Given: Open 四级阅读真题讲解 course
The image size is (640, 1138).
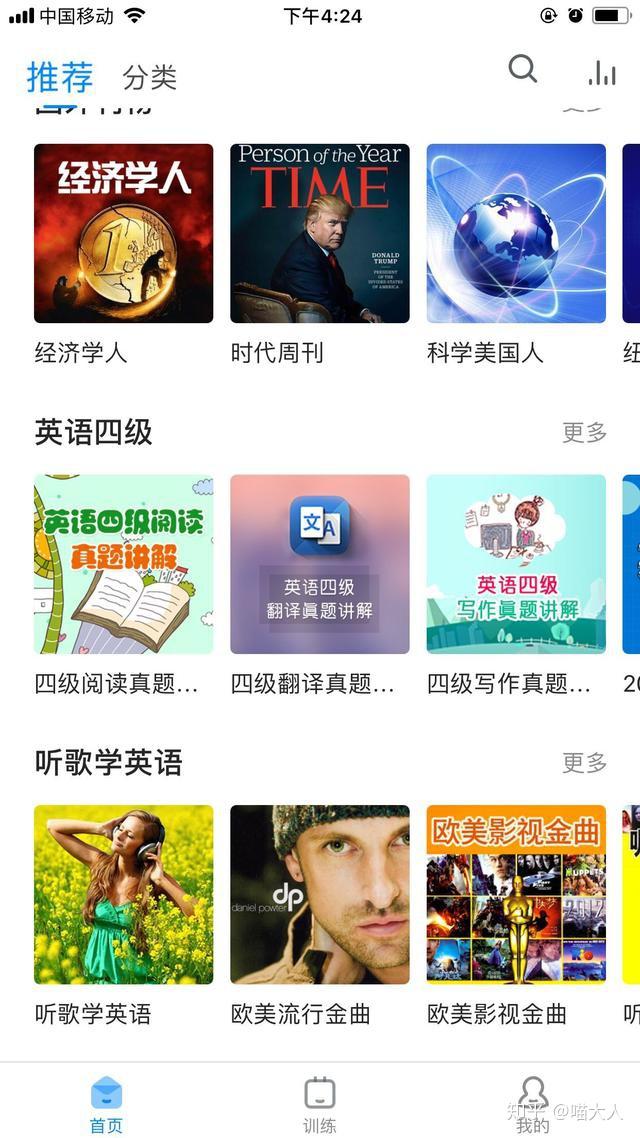Looking at the screenshot, I should pos(123,564).
